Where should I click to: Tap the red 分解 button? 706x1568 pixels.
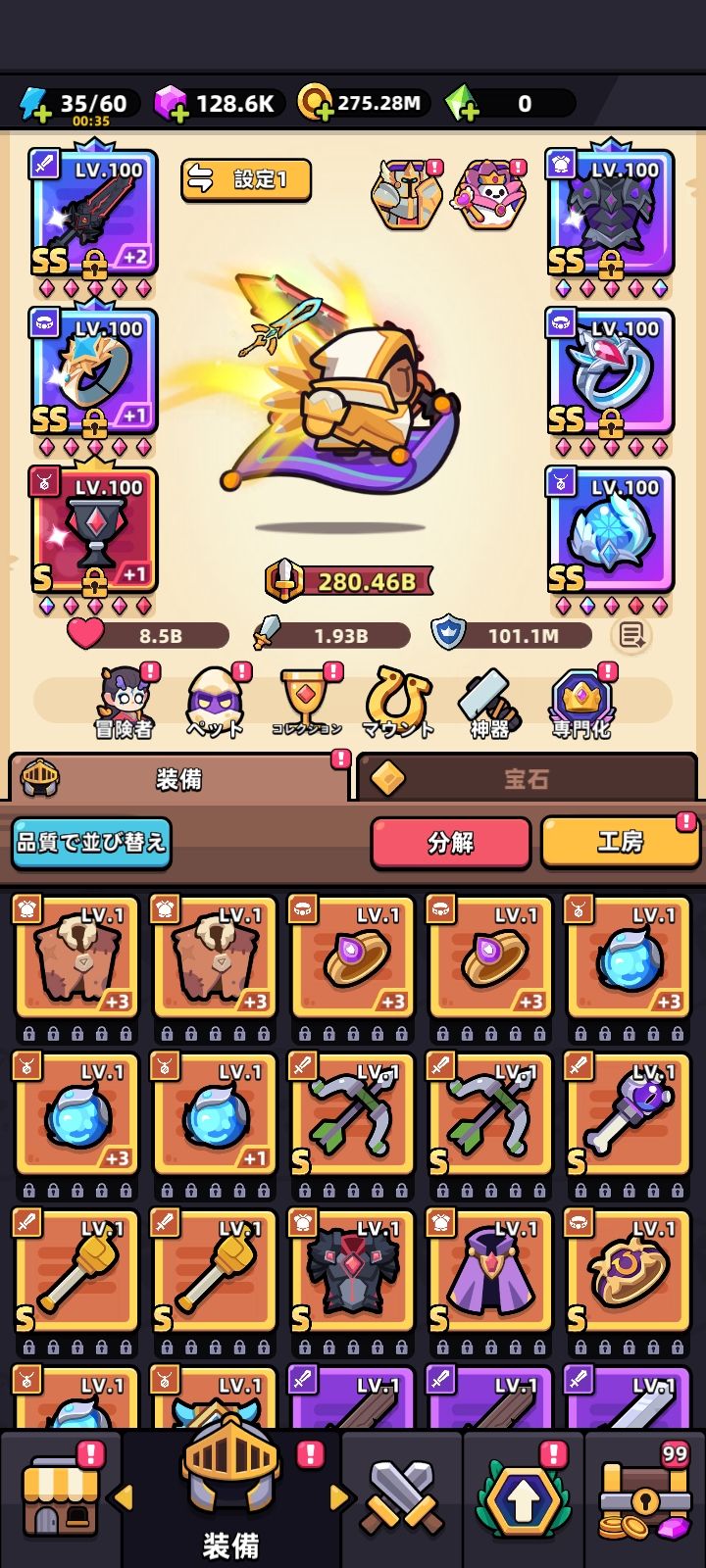click(450, 842)
